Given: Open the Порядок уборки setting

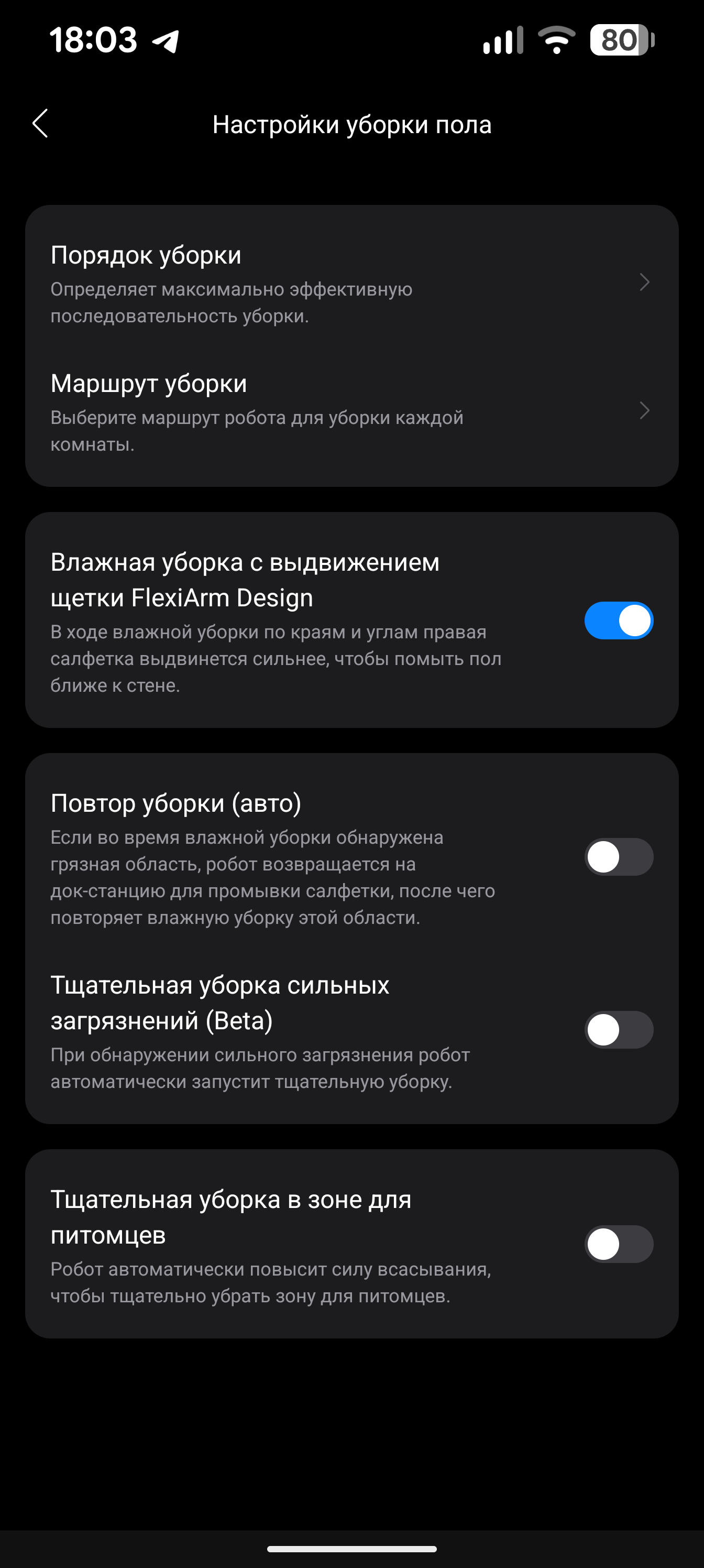Looking at the screenshot, I should coord(351,282).
